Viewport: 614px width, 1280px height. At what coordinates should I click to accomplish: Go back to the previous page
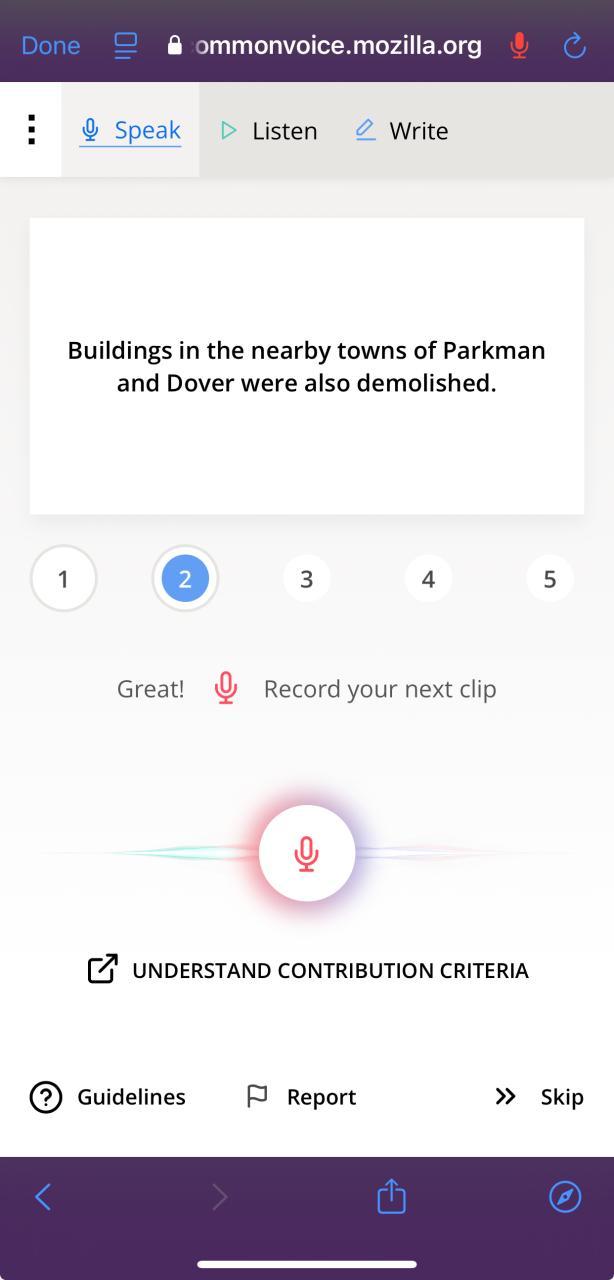[x=43, y=1196]
